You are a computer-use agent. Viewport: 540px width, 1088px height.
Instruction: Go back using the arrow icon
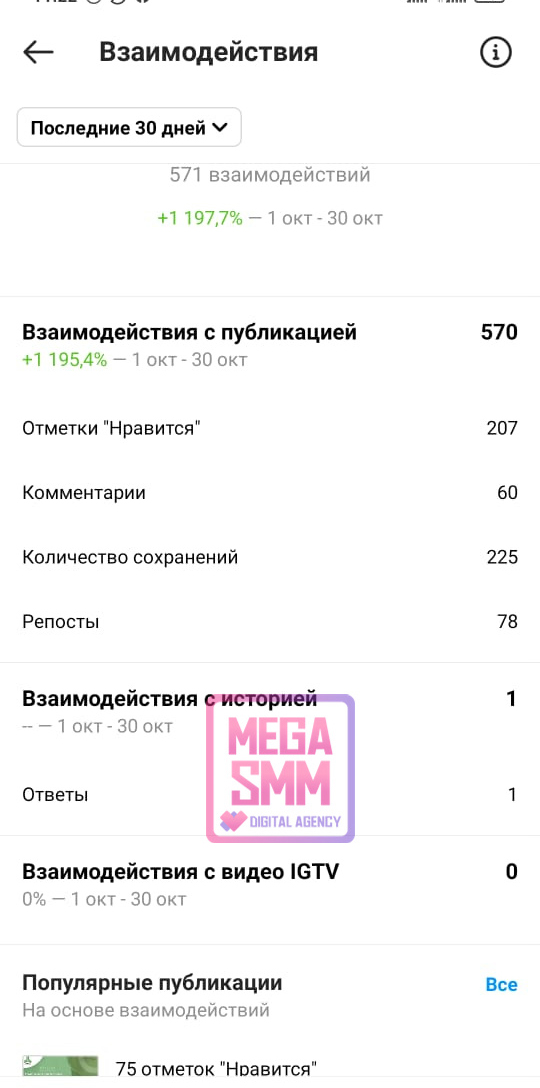click(38, 52)
